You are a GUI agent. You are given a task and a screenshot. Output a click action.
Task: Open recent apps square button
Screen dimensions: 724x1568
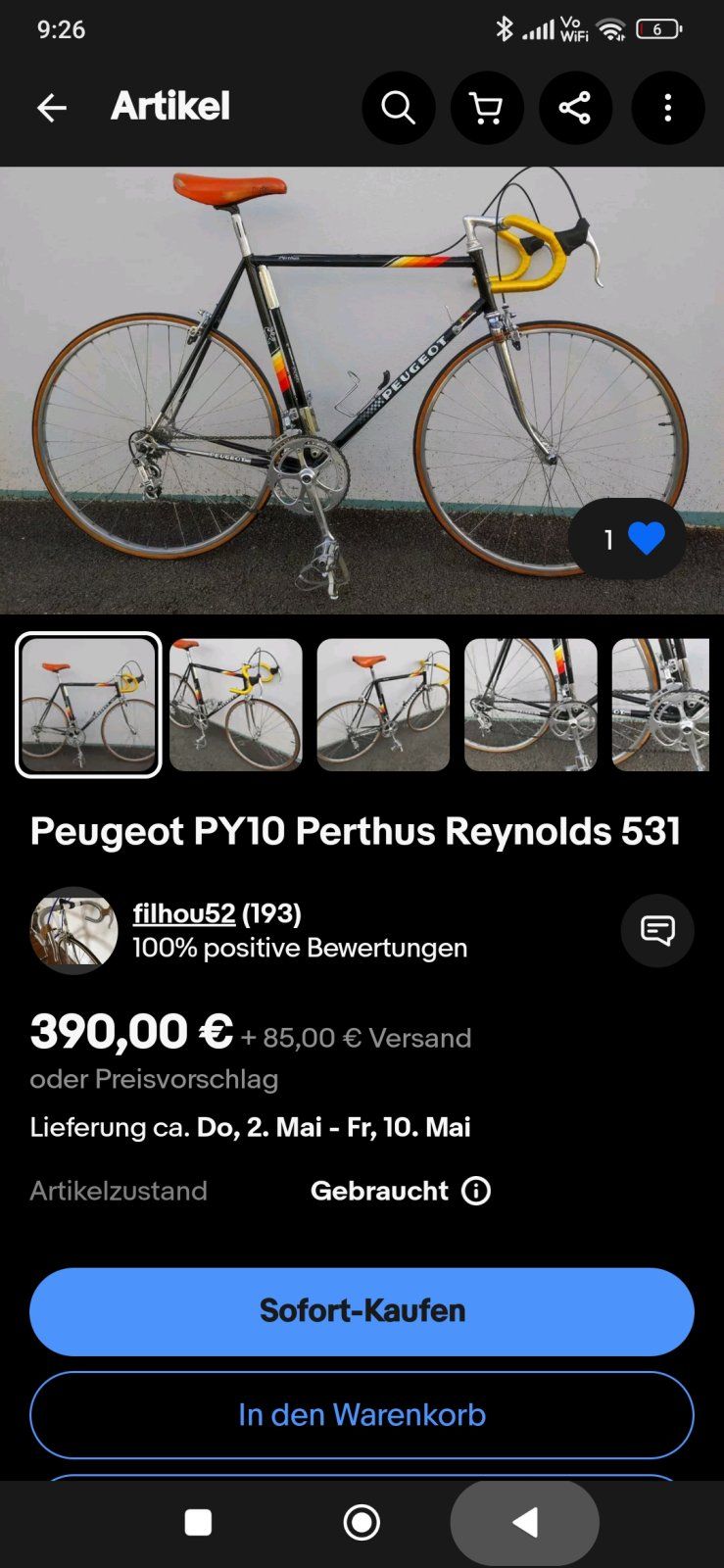(199, 1522)
